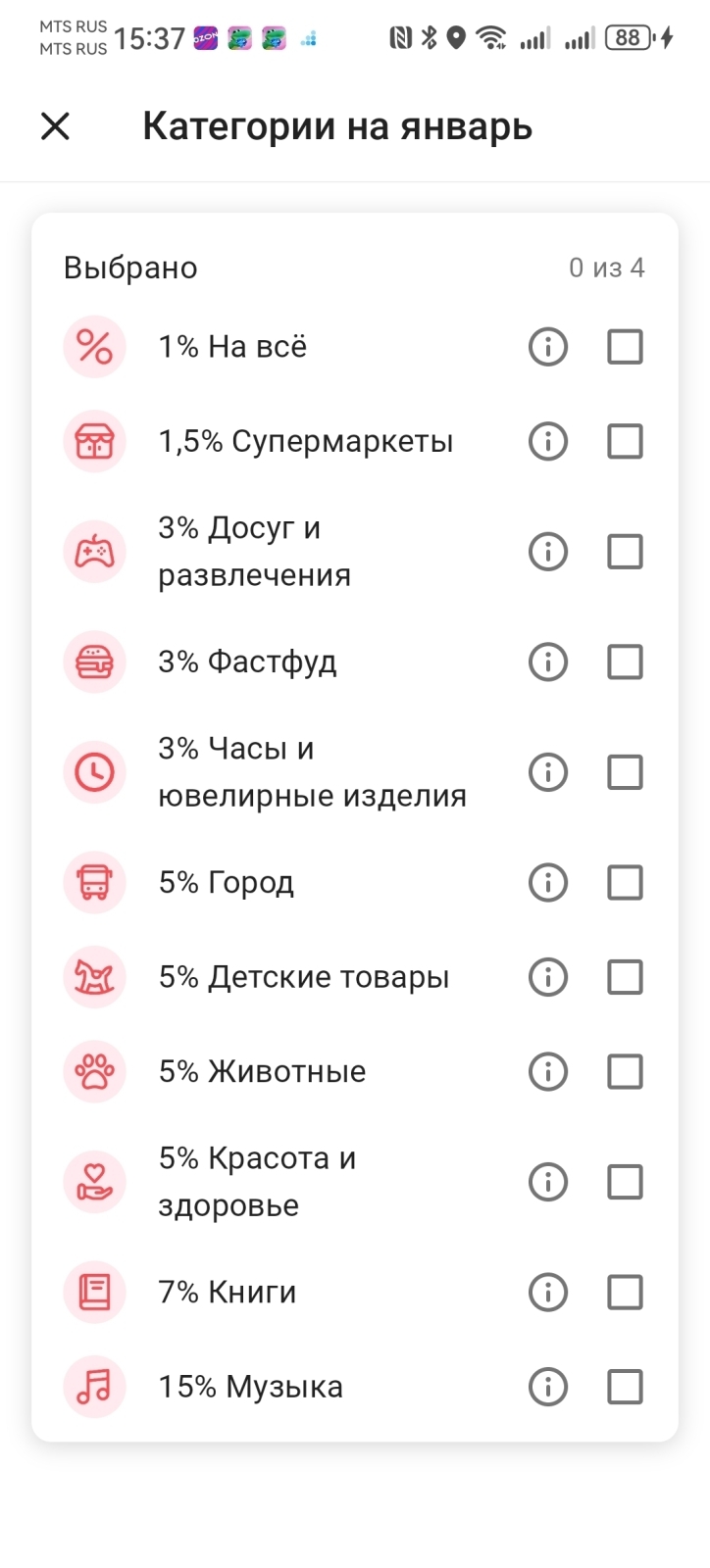Open info for 5% Детские товары

pos(548,977)
